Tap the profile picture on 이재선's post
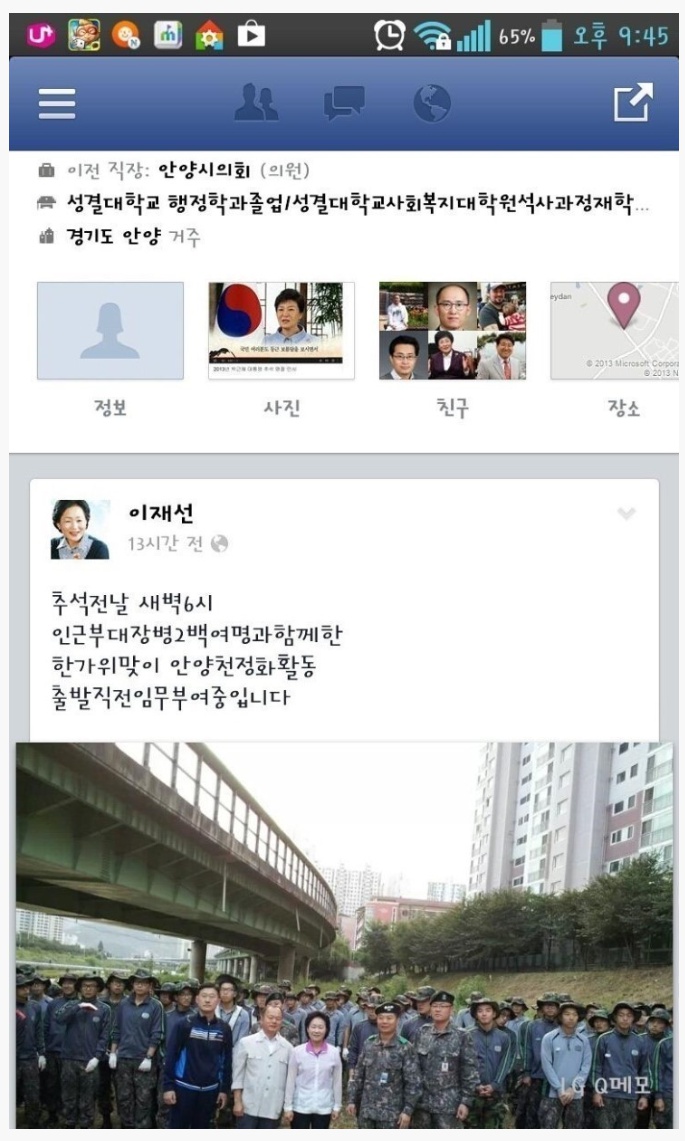685x1141 pixels. [x=80, y=529]
